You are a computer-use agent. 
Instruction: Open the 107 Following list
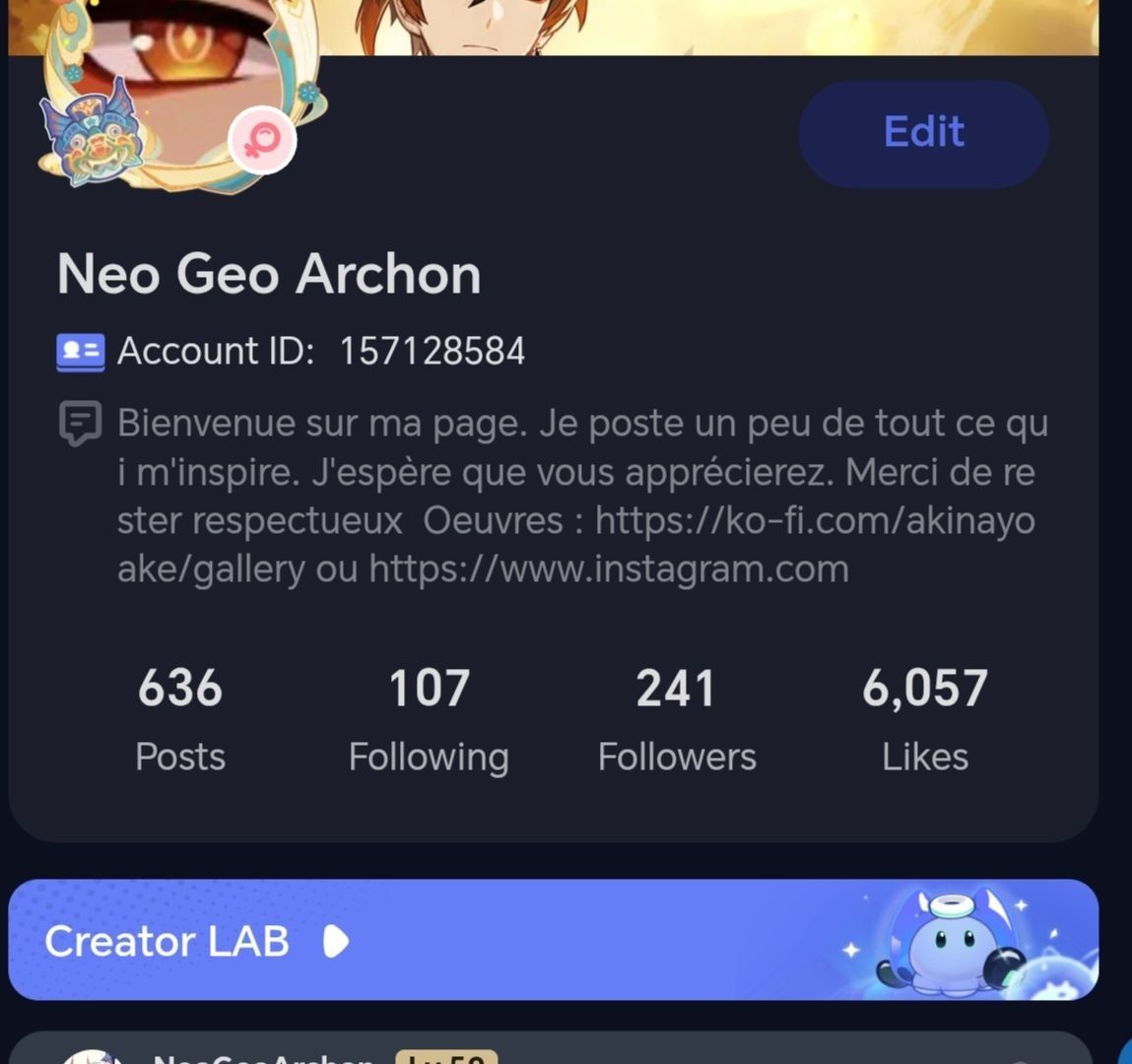pyautogui.click(x=429, y=718)
